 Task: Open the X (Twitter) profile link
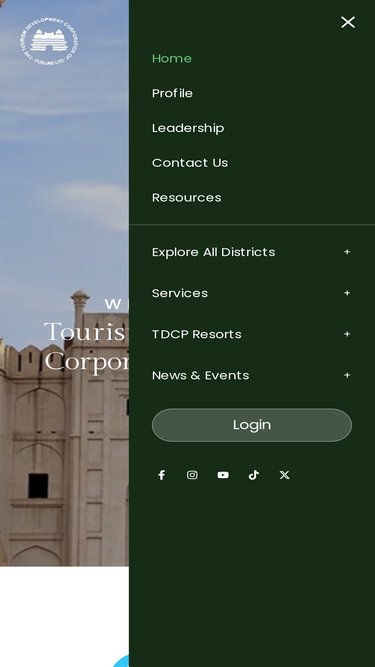pos(284,475)
